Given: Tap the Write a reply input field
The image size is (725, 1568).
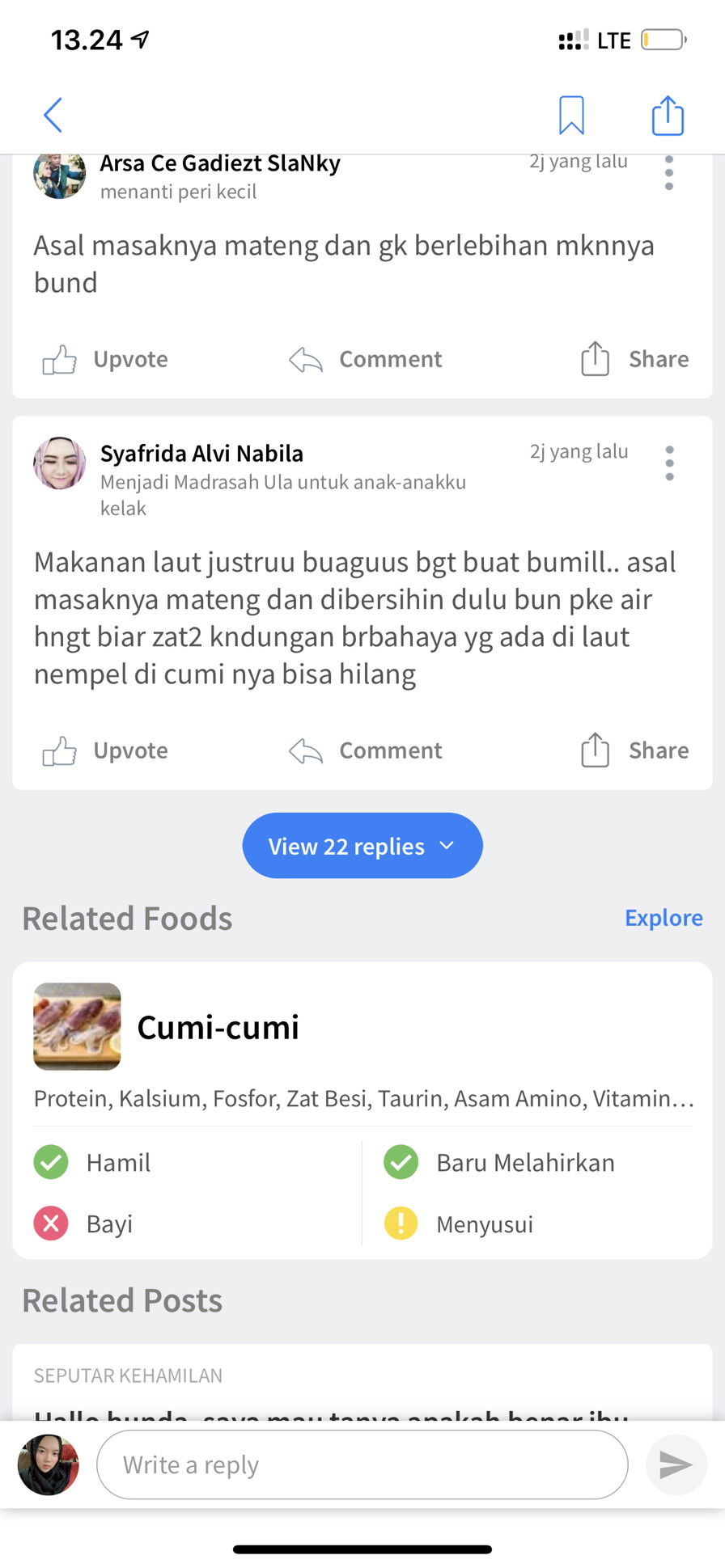Looking at the screenshot, I should [362, 1464].
